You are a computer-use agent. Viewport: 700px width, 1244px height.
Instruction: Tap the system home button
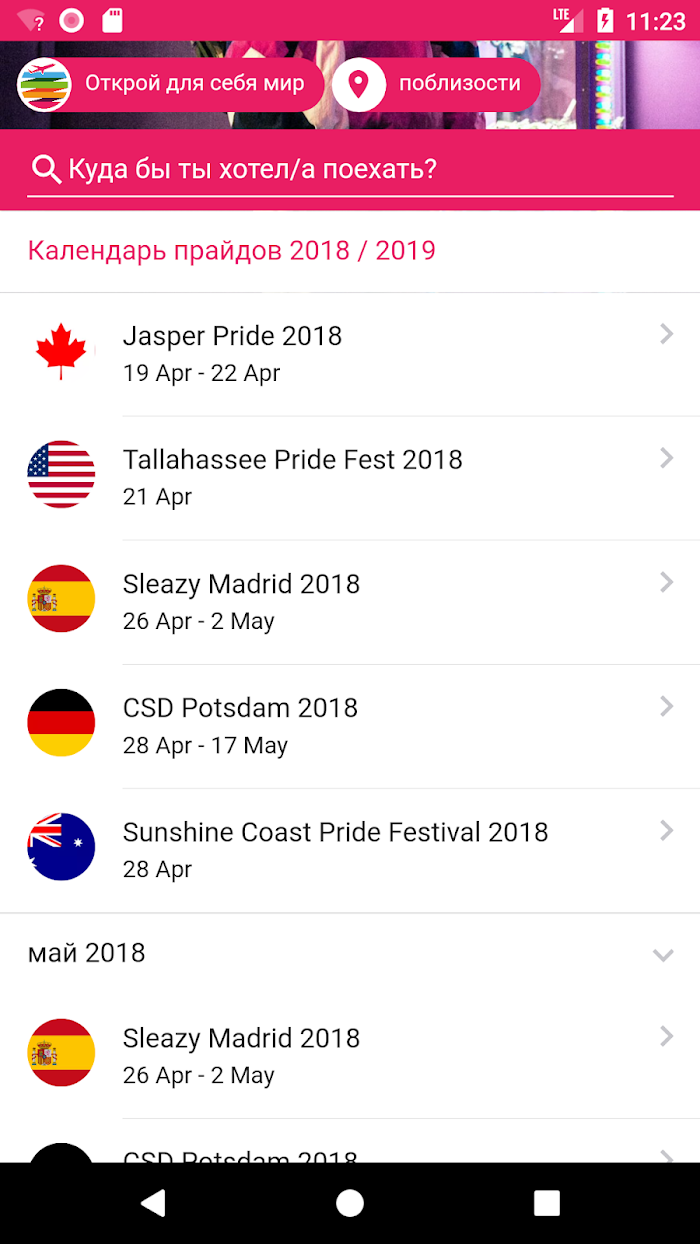(350, 1203)
